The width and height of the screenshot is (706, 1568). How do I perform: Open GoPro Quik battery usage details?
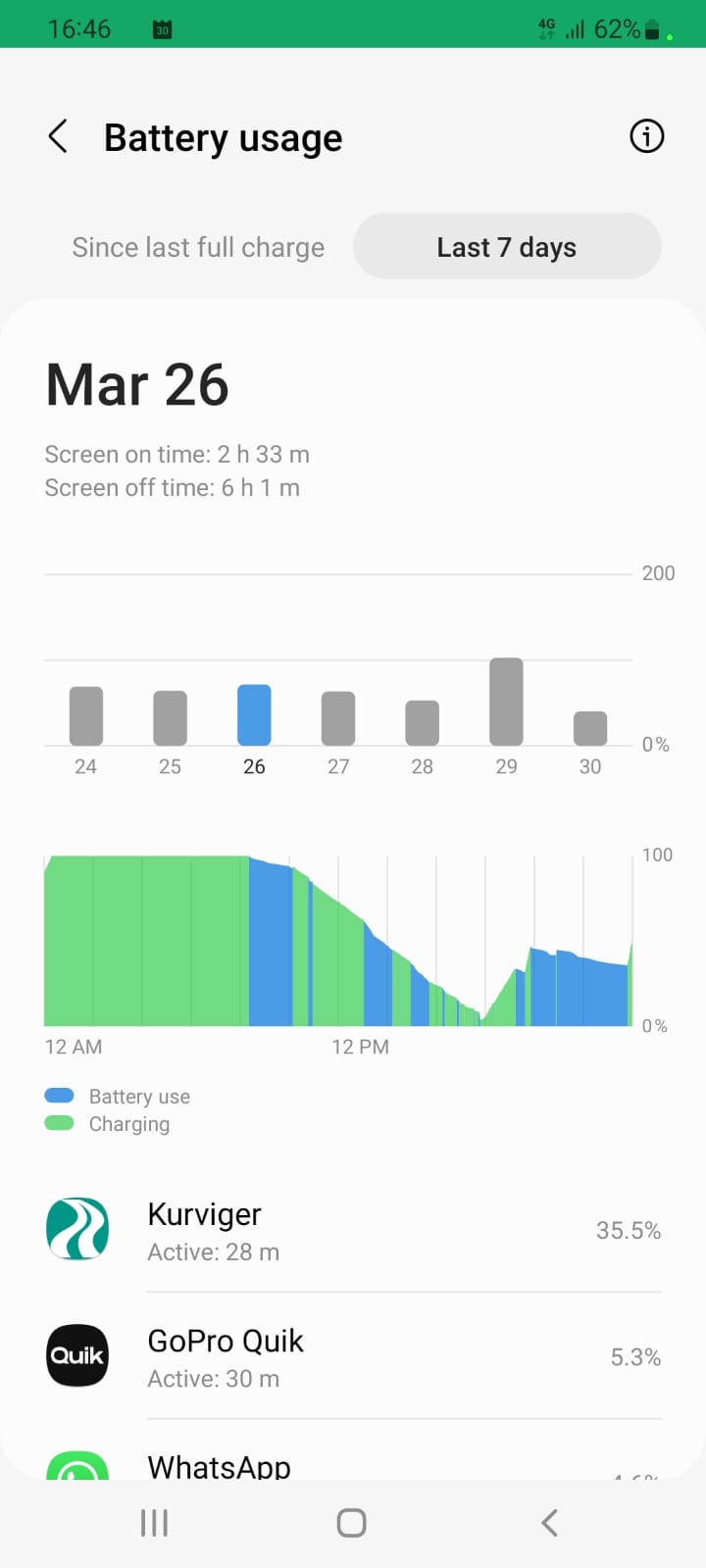(353, 1356)
